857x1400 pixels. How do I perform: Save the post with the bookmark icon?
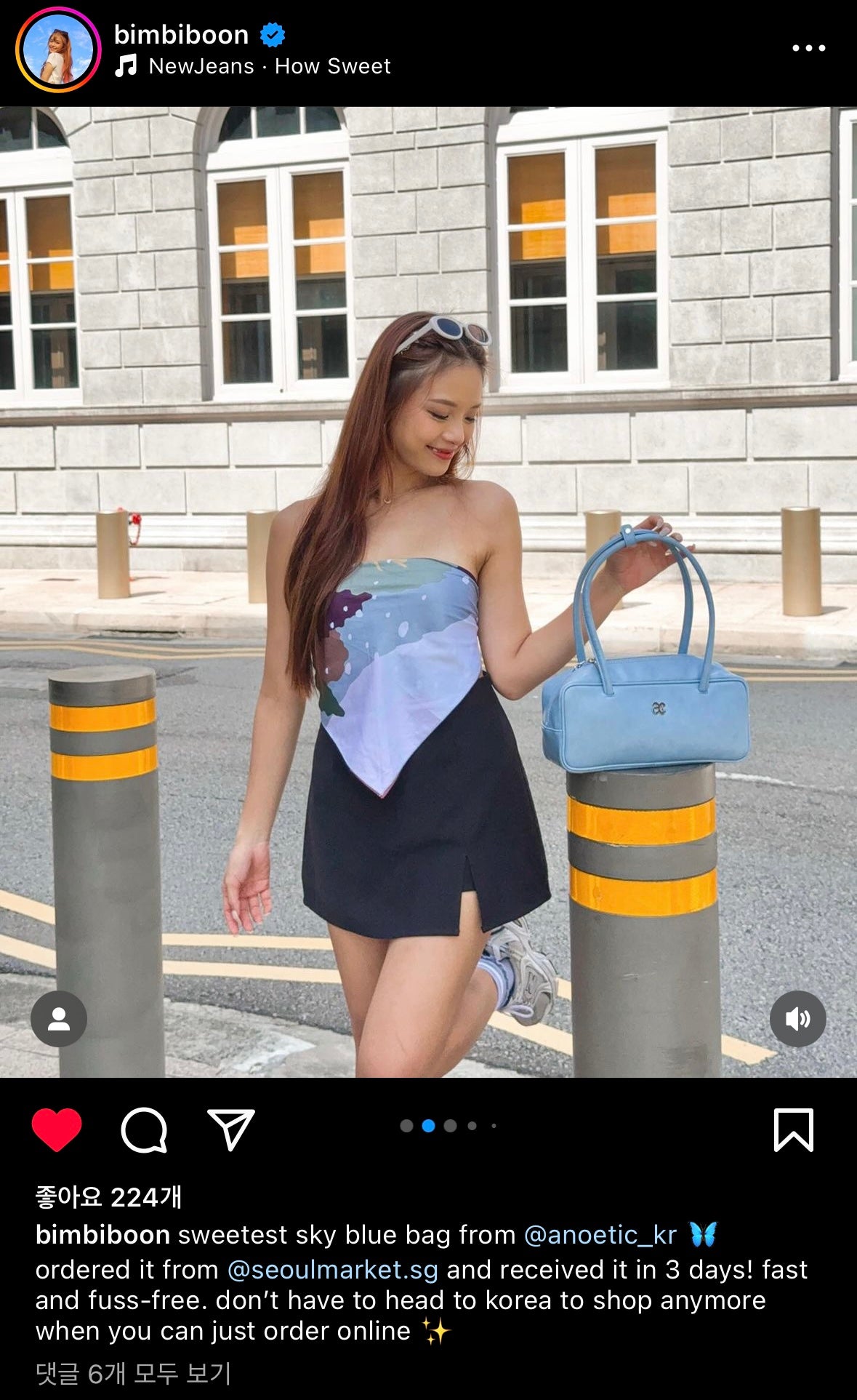(793, 1129)
